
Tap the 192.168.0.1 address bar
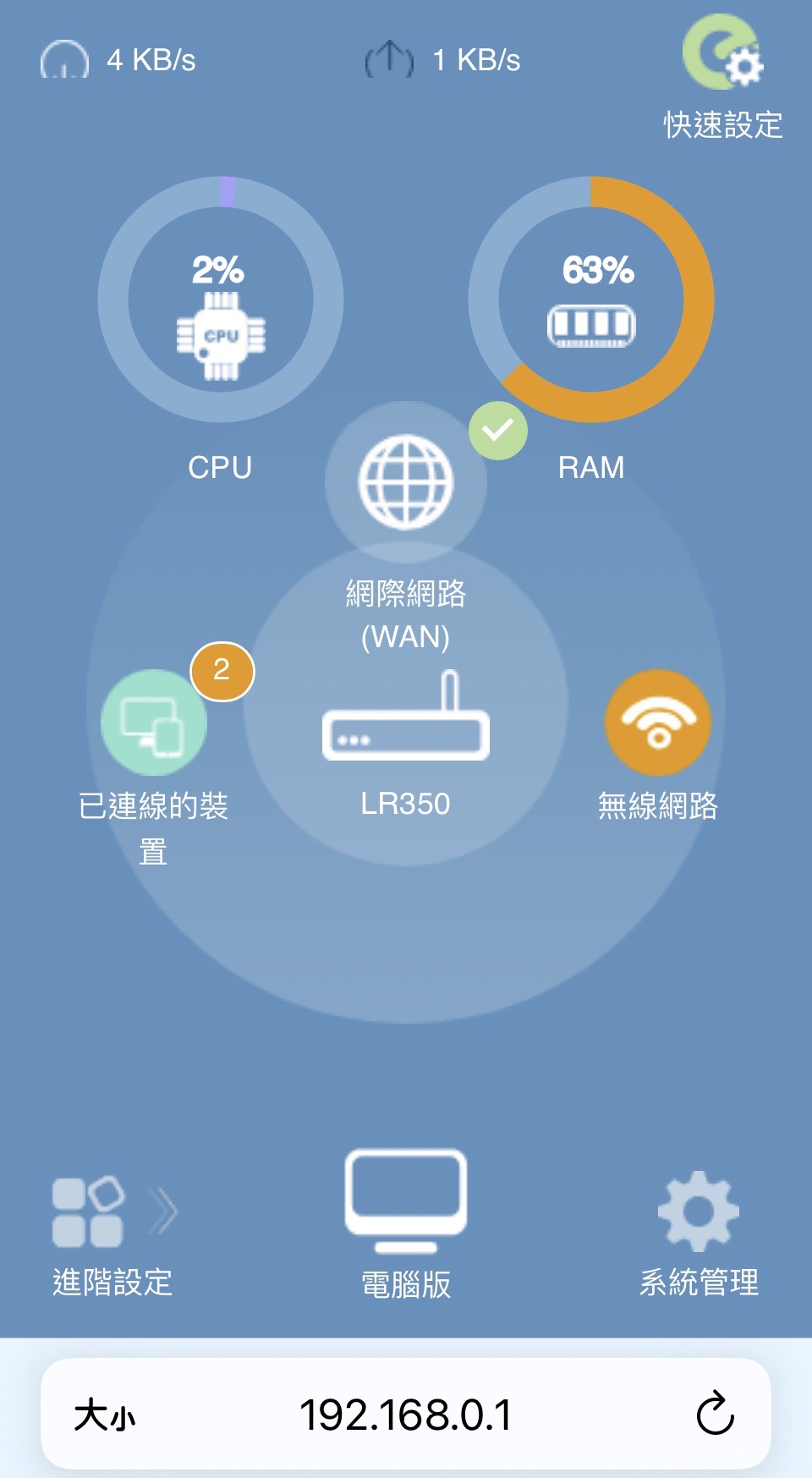click(406, 1415)
